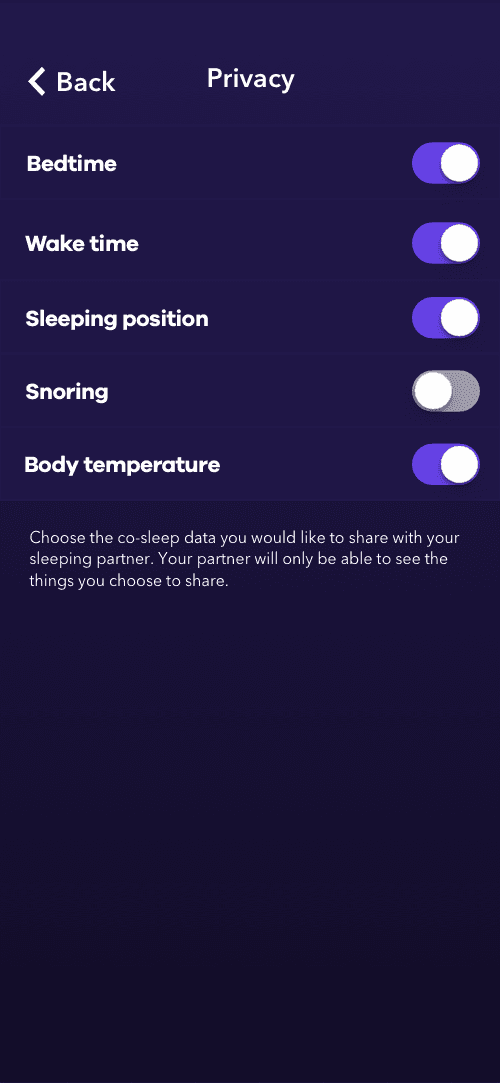Enable Snoring data sharing
Image resolution: width=500 pixels, height=1083 pixels.
click(445, 391)
